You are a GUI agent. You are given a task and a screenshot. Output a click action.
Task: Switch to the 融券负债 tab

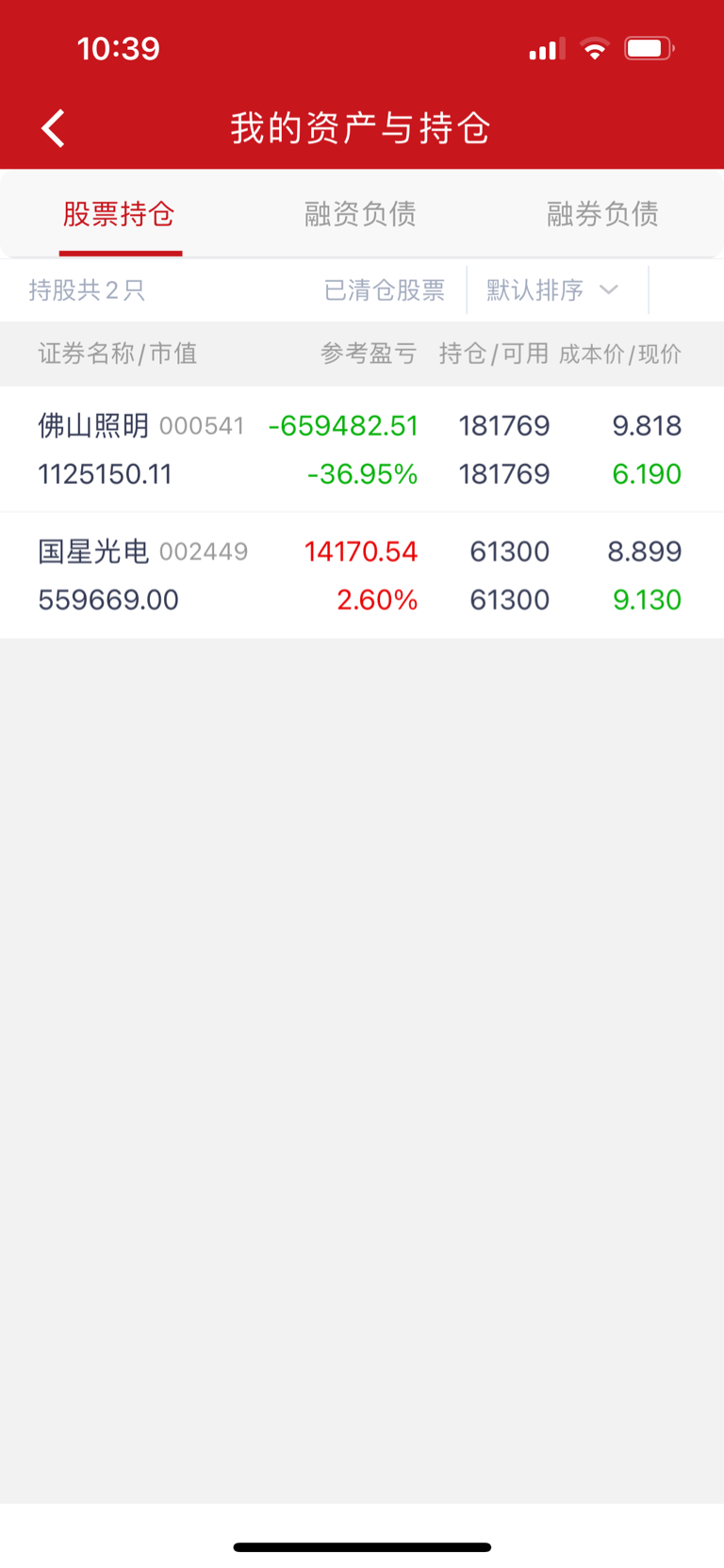point(603,214)
